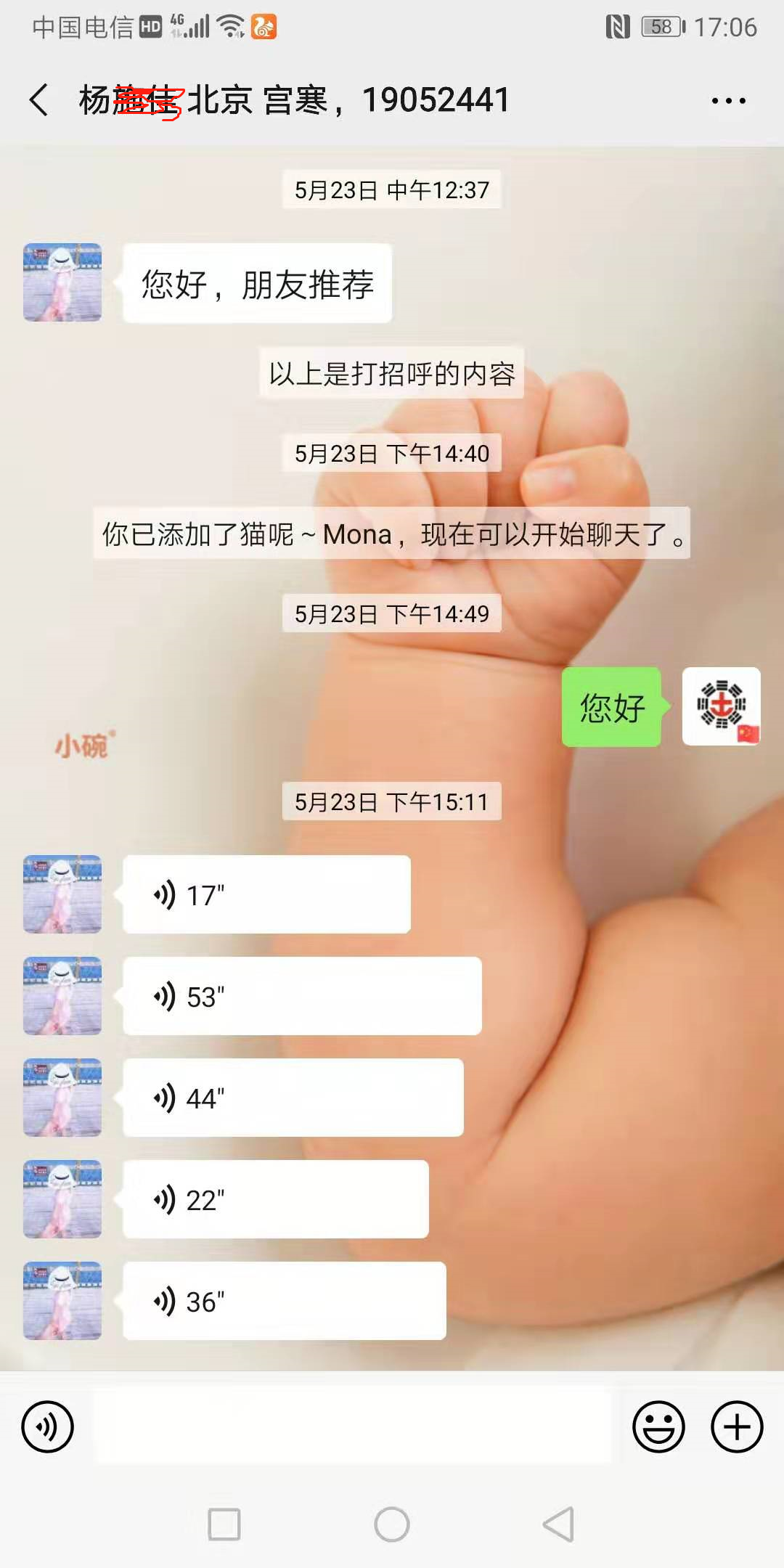Play the 44" voice message

[293, 1098]
